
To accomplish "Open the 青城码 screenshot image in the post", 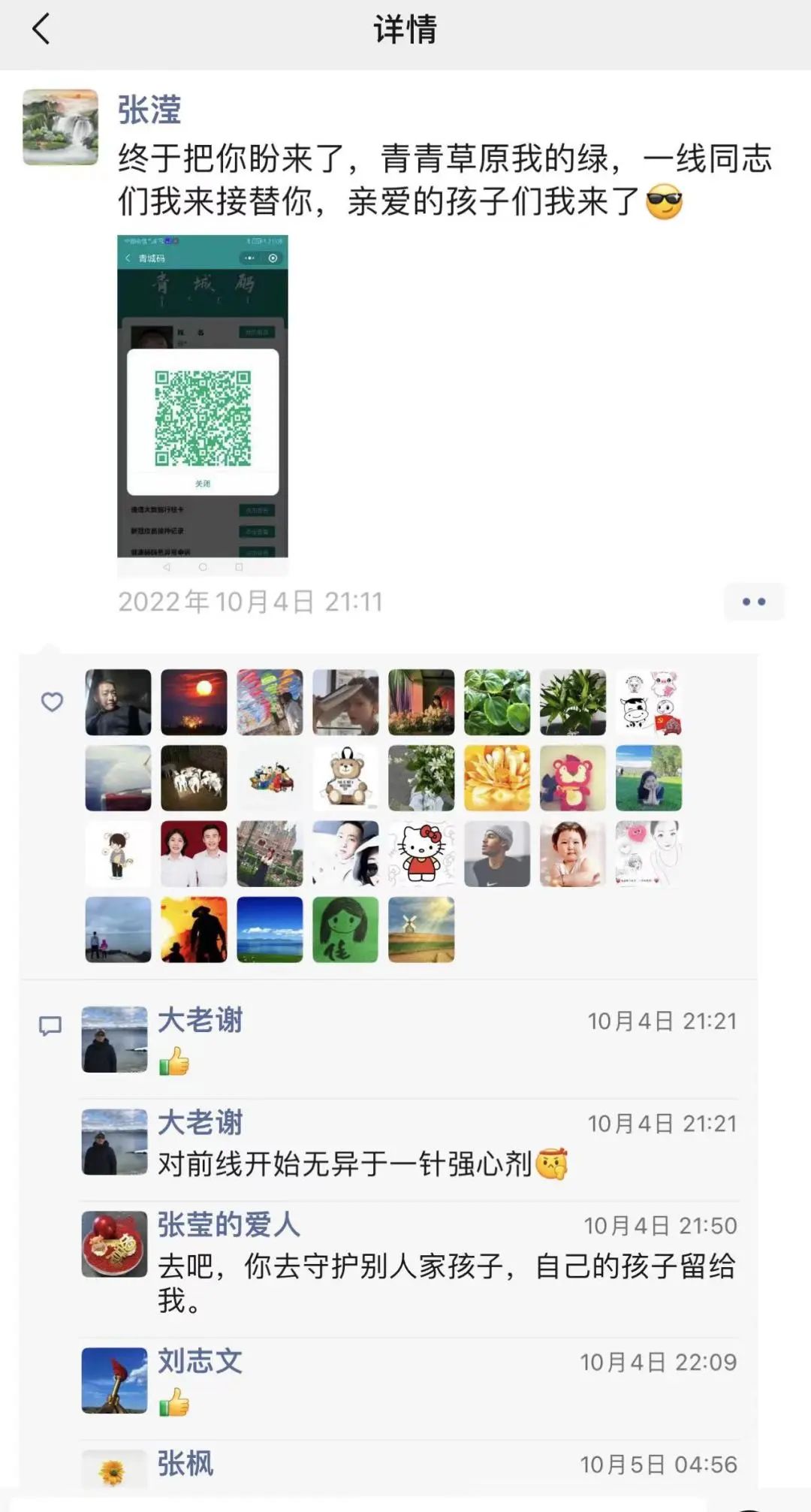I will coord(203,396).
